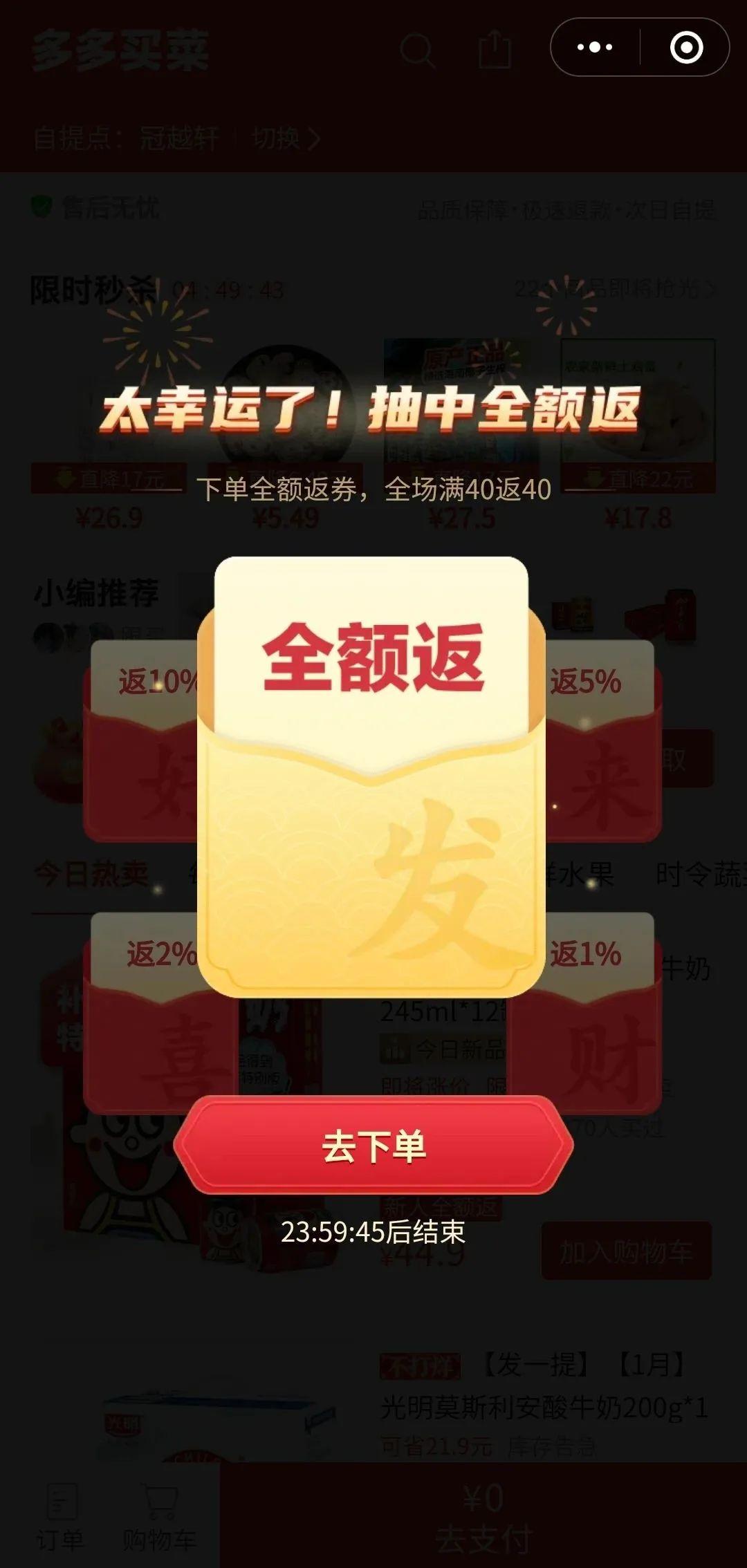Open the mini program more-options menu
Screen dimensions: 747x1568
coord(595,47)
